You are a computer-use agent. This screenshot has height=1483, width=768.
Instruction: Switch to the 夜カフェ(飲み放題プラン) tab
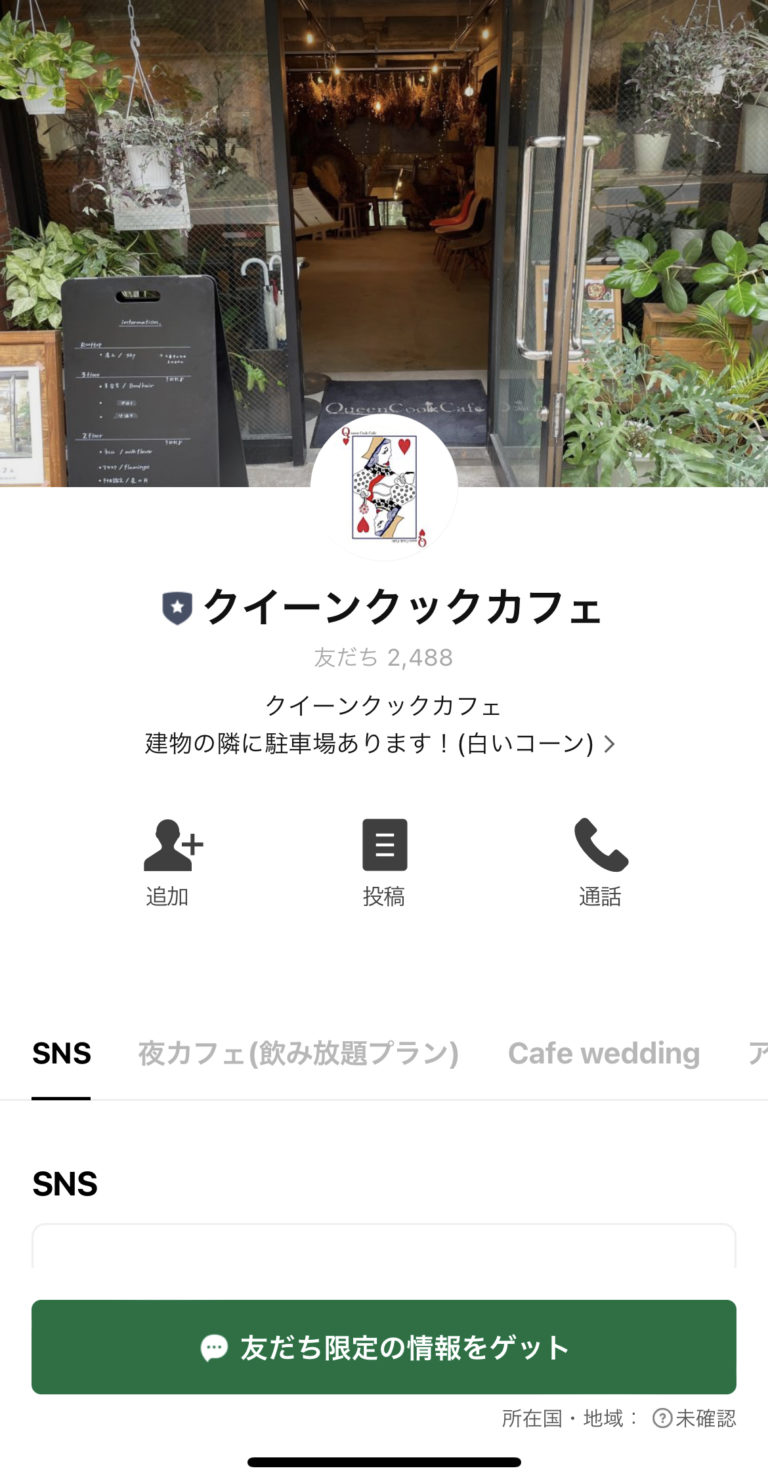(x=297, y=1053)
